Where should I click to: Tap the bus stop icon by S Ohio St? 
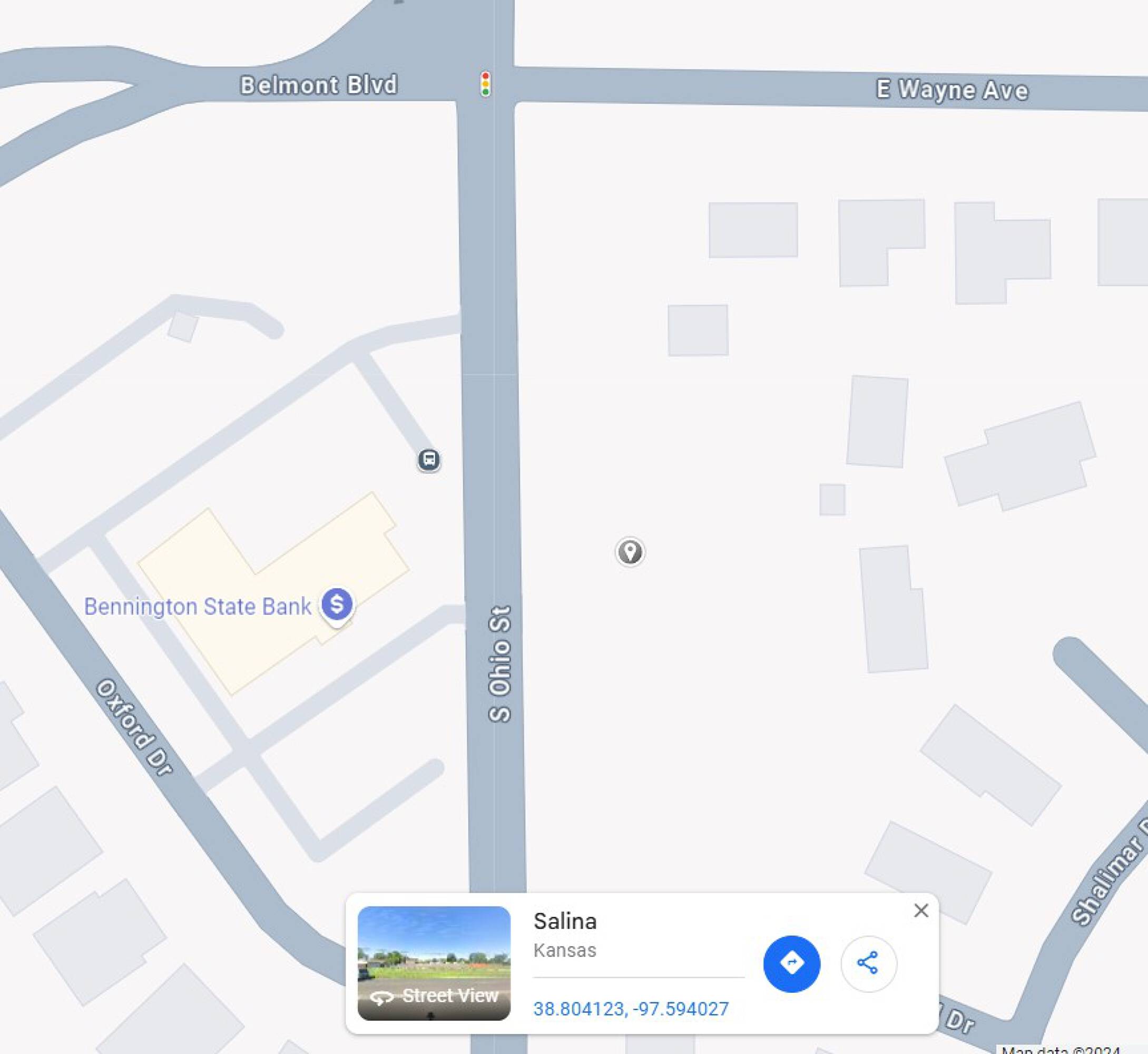429,460
